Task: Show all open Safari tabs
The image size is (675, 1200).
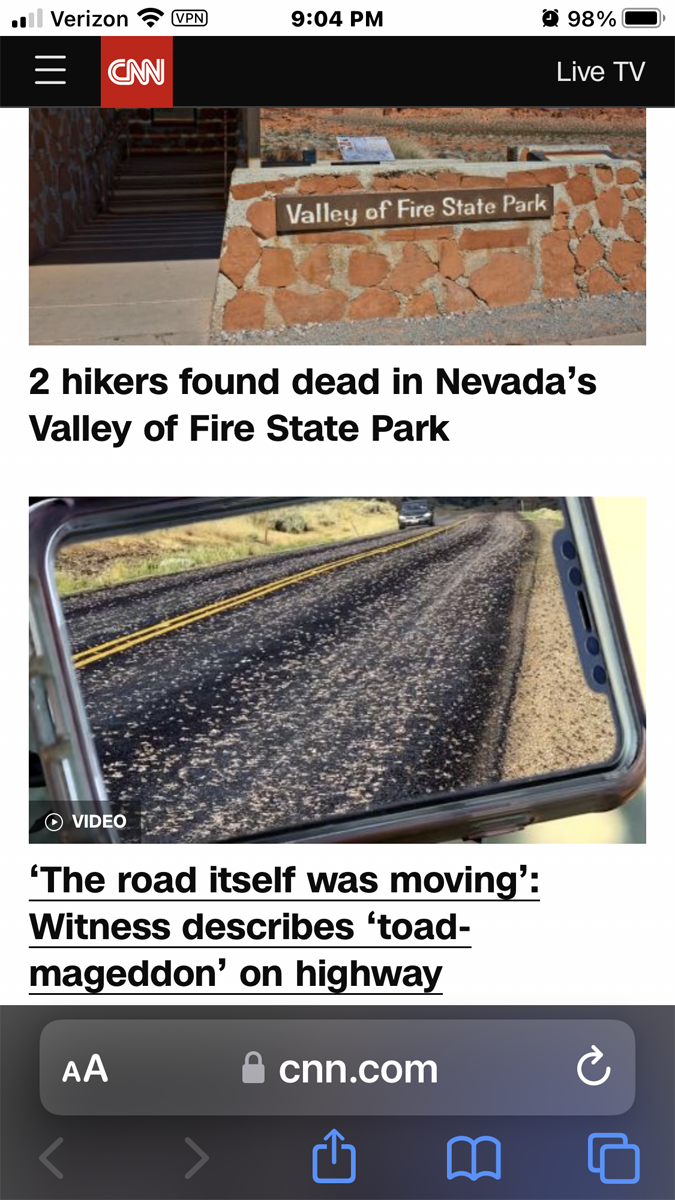Action: [x=612, y=1158]
